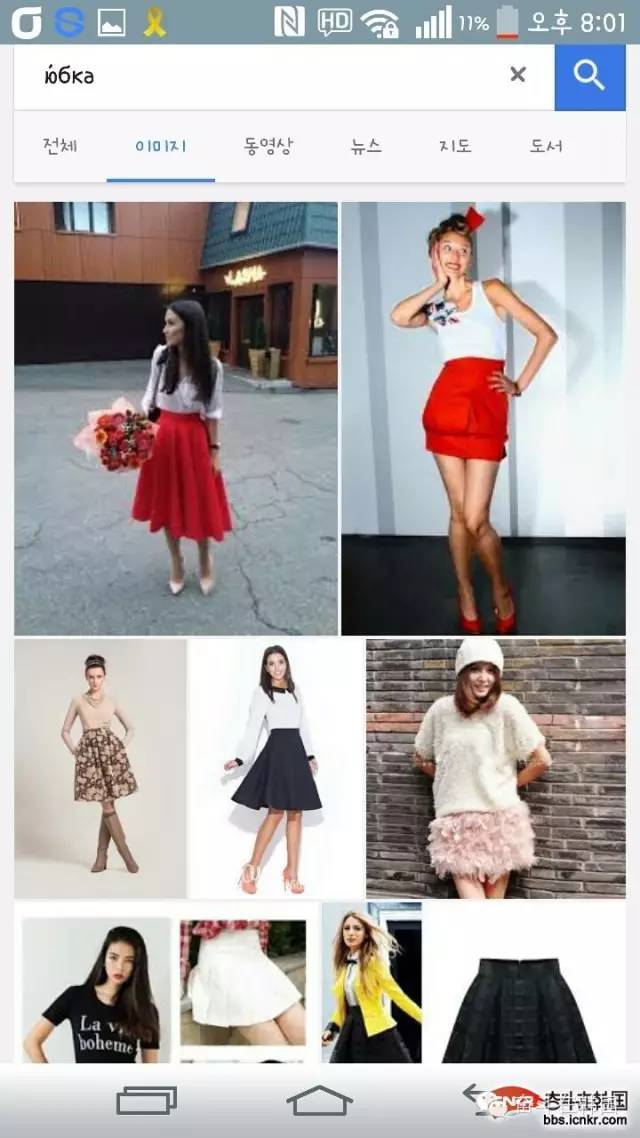
Task: Open image of white pleated skirt
Action: coord(242,982)
